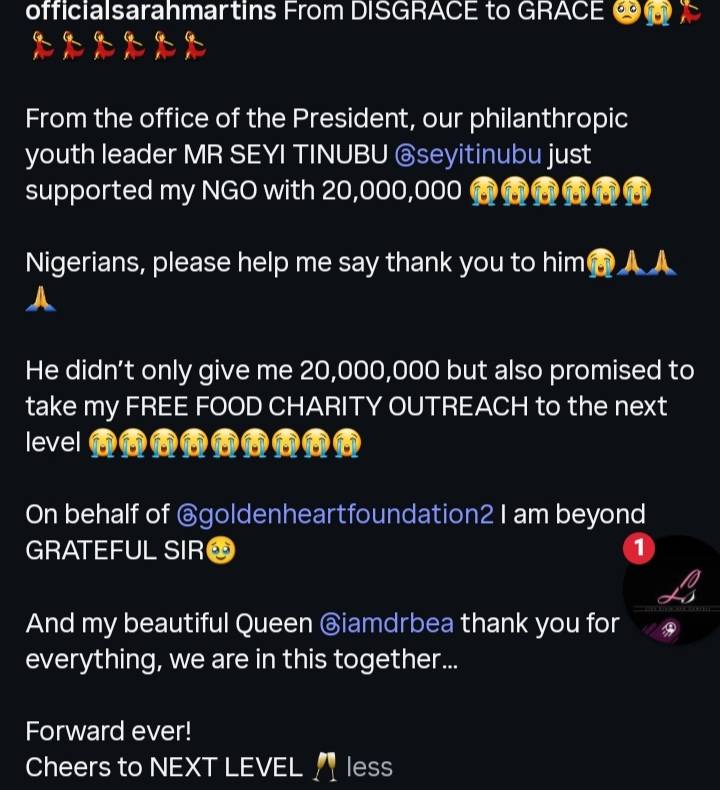Viewport: 720px width, 790px height.
Task: Open the @iamdrbea mention
Action: (x=386, y=623)
